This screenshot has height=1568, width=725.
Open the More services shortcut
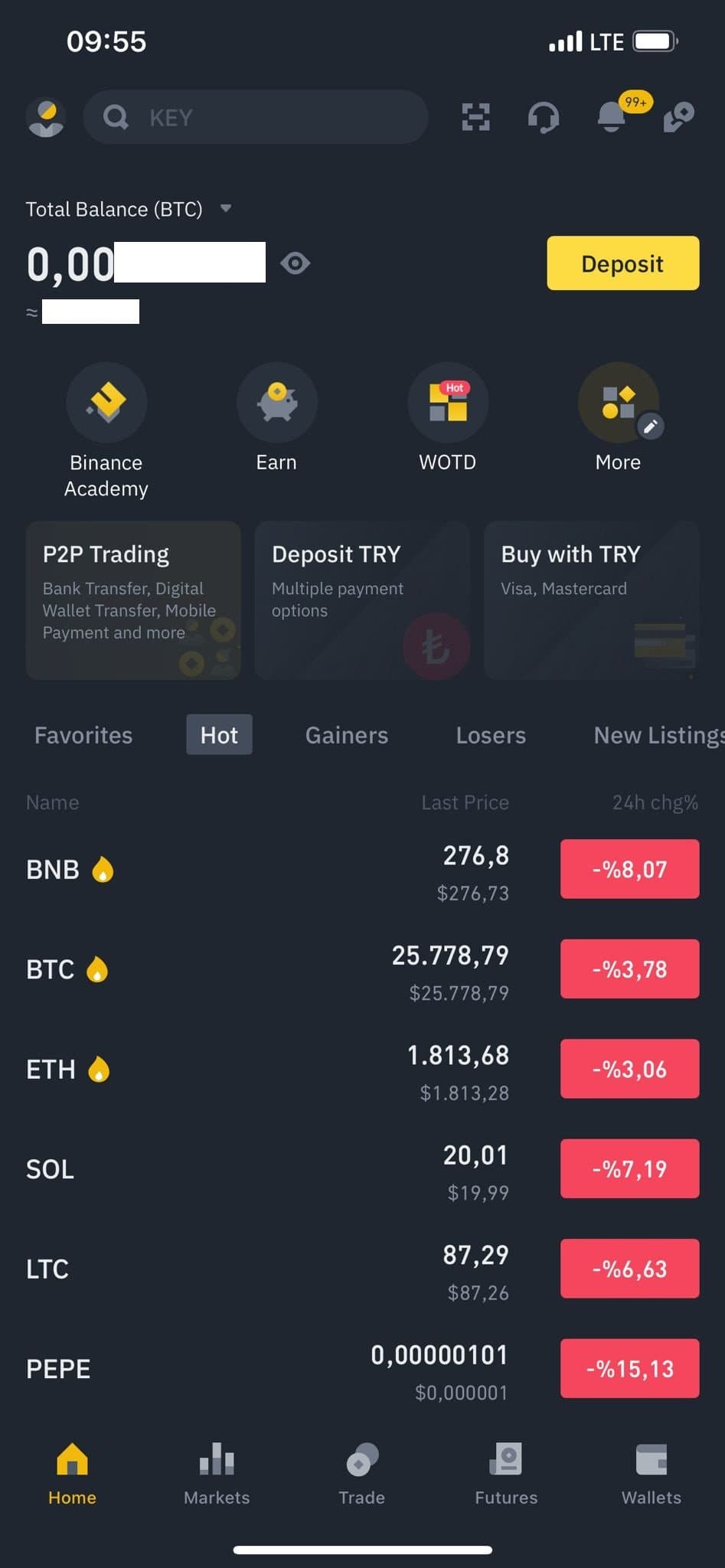619,417
